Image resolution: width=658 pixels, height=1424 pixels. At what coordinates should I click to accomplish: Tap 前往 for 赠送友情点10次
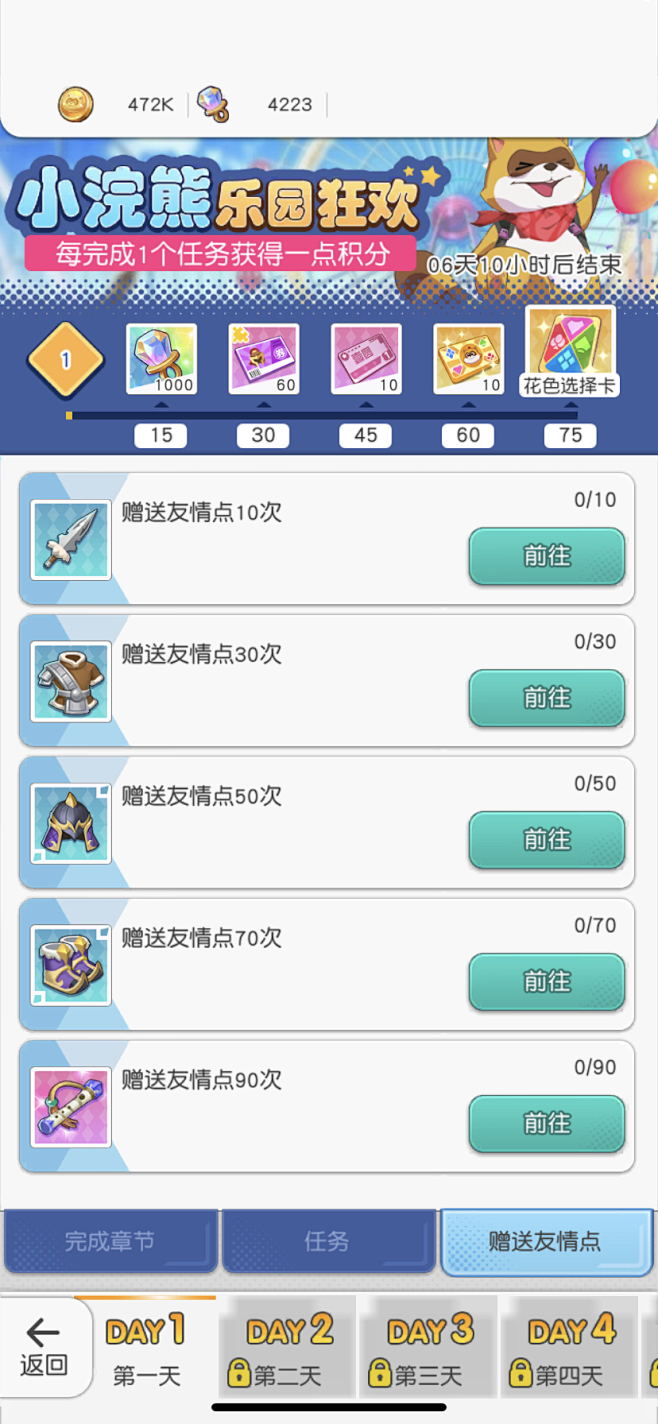[547, 556]
